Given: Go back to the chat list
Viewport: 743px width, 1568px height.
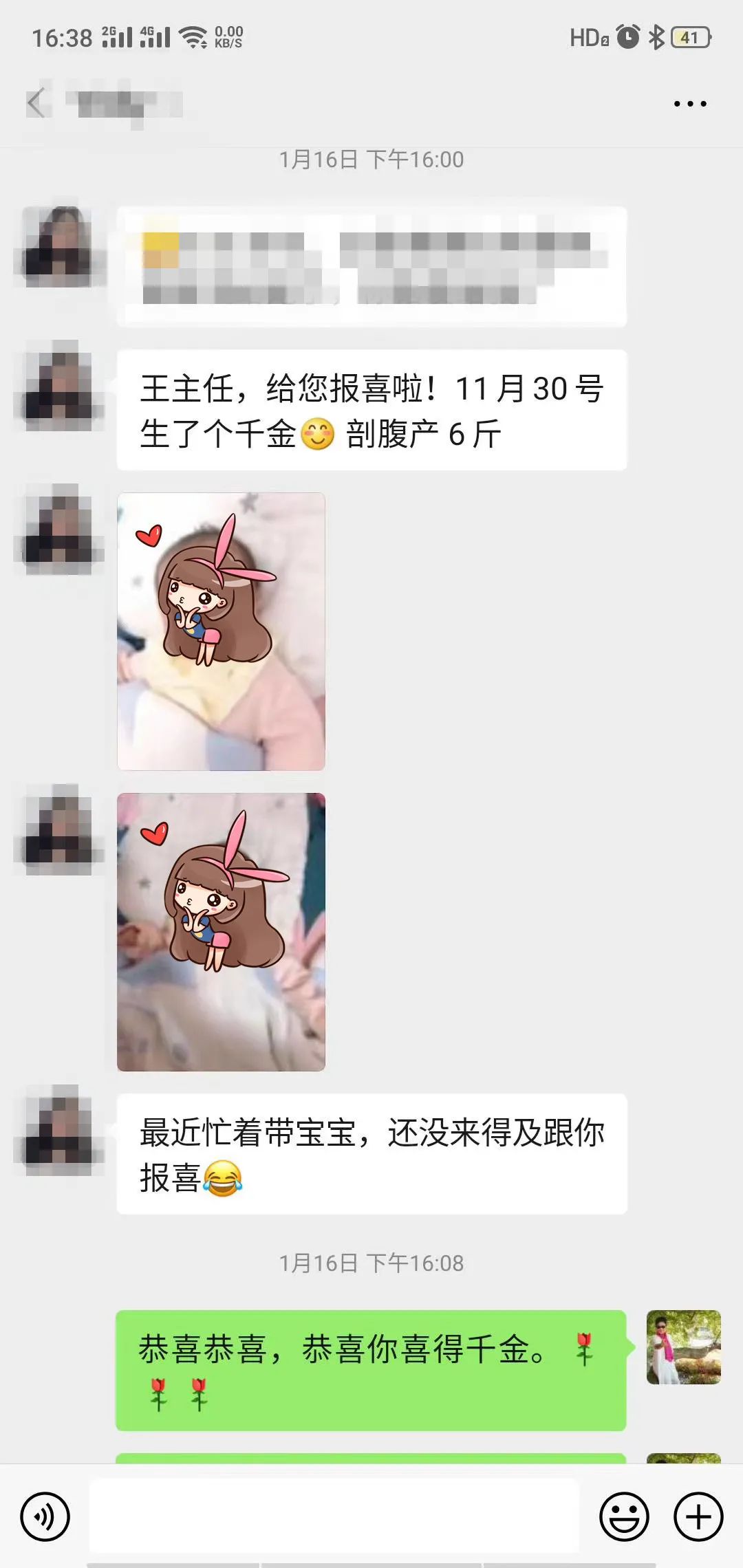Looking at the screenshot, I should 37,104.
